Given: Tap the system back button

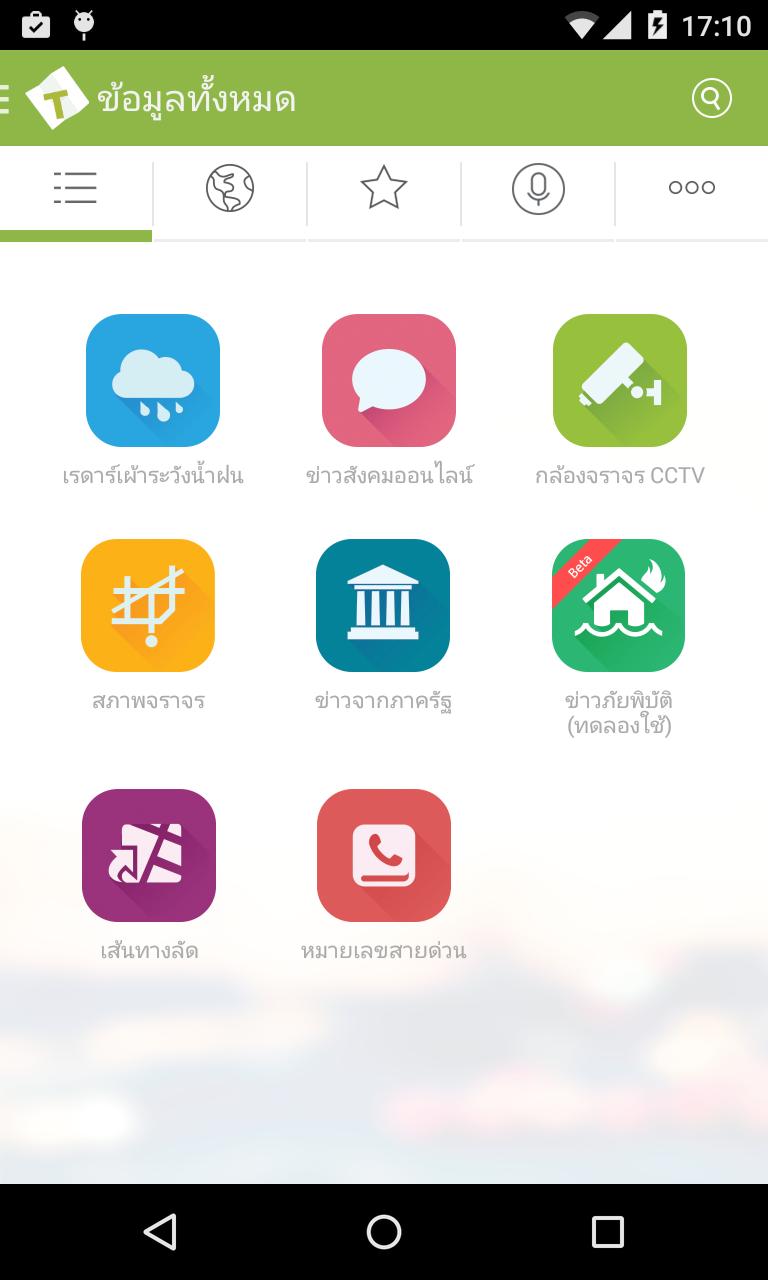Looking at the screenshot, I should [x=160, y=1232].
